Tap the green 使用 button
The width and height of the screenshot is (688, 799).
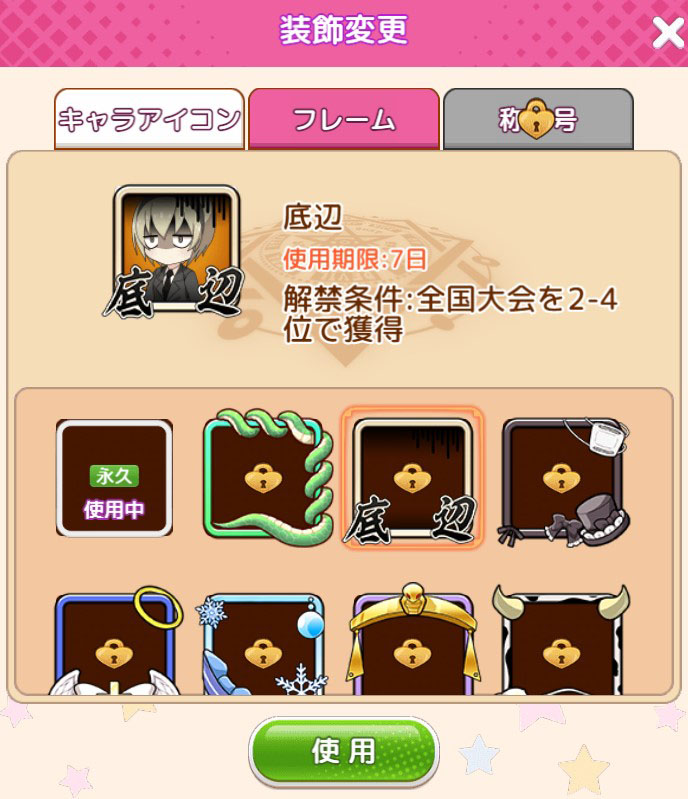pyautogui.click(x=344, y=751)
